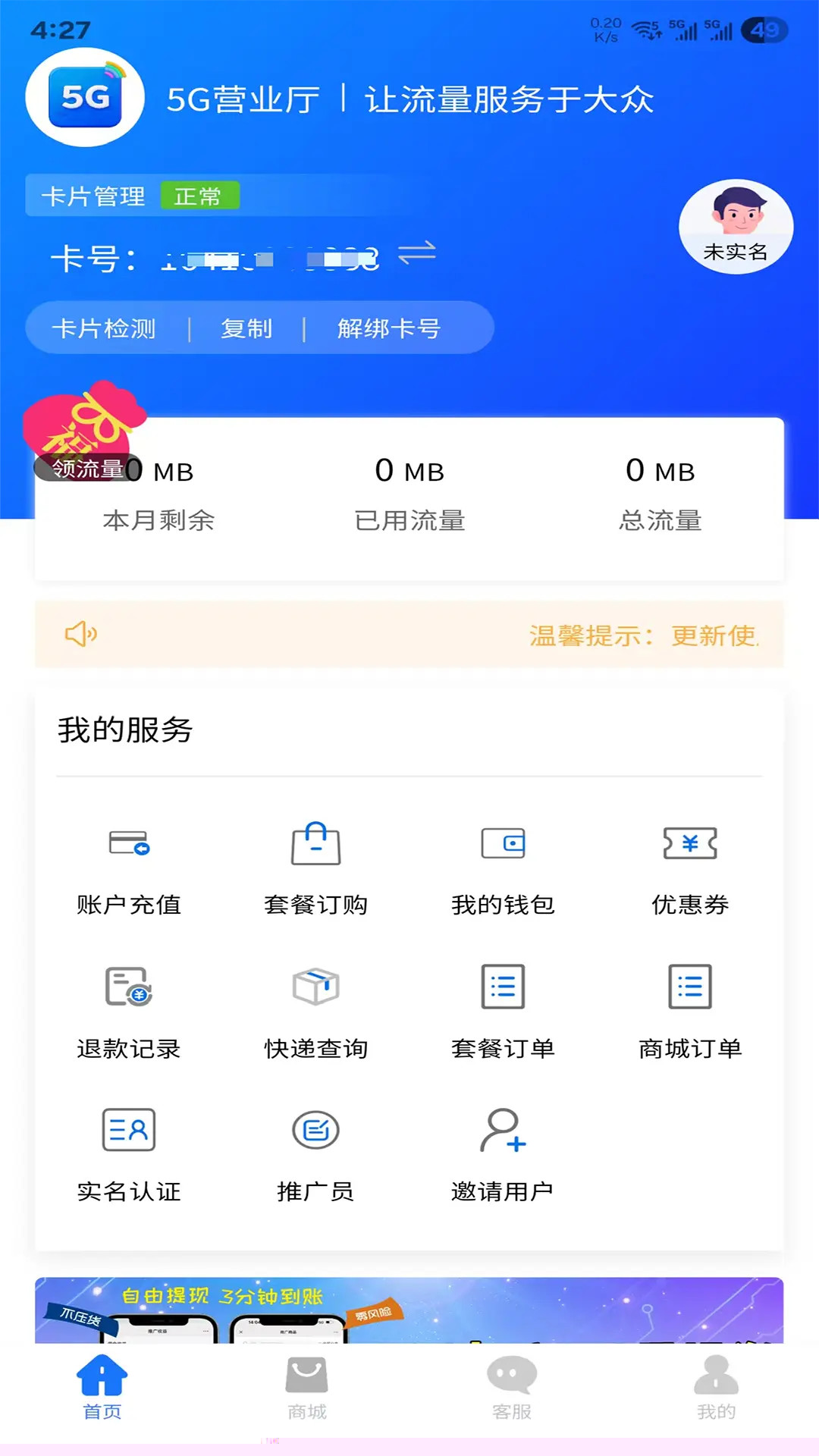Tap 解绑卡号 to unbind card

click(x=389, y=328)
